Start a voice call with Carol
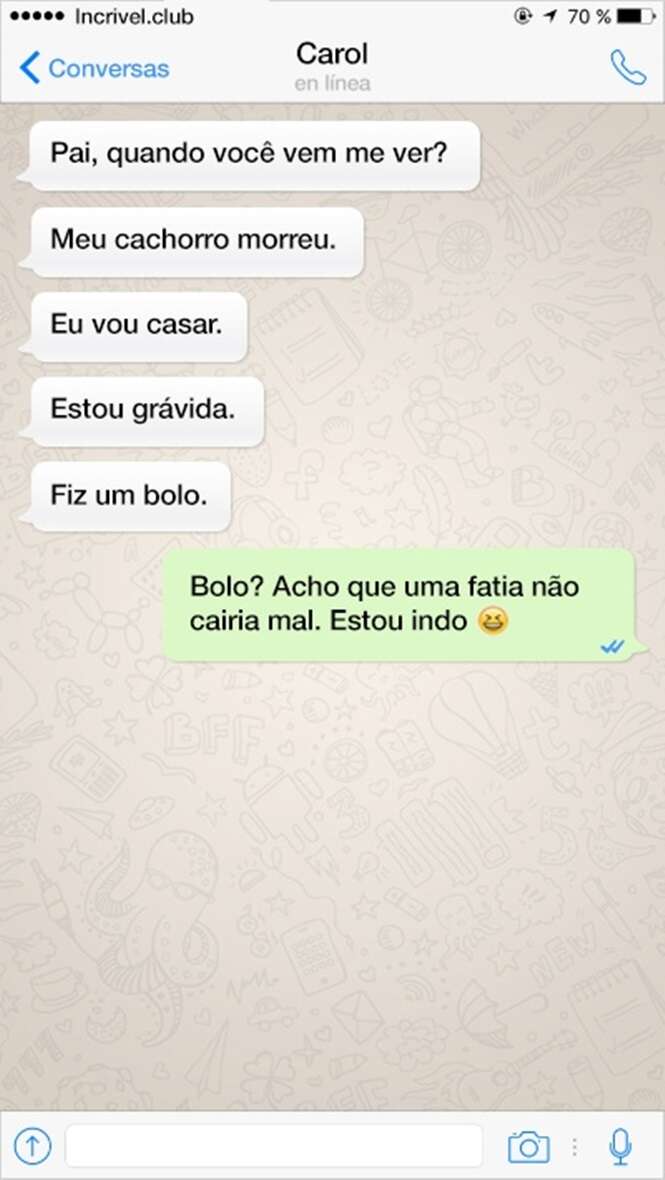 pyautogui.click(x=628, y=67)
